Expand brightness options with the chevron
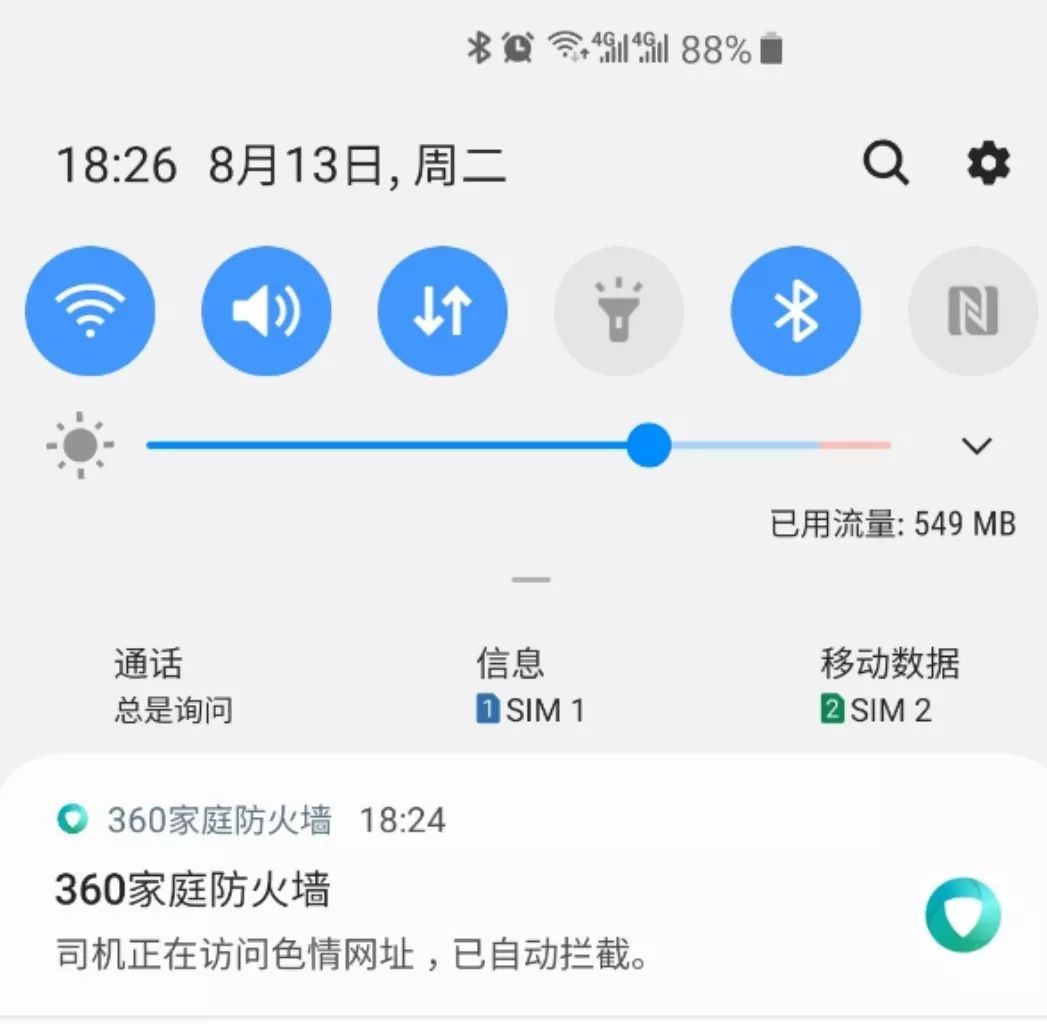 976,445
